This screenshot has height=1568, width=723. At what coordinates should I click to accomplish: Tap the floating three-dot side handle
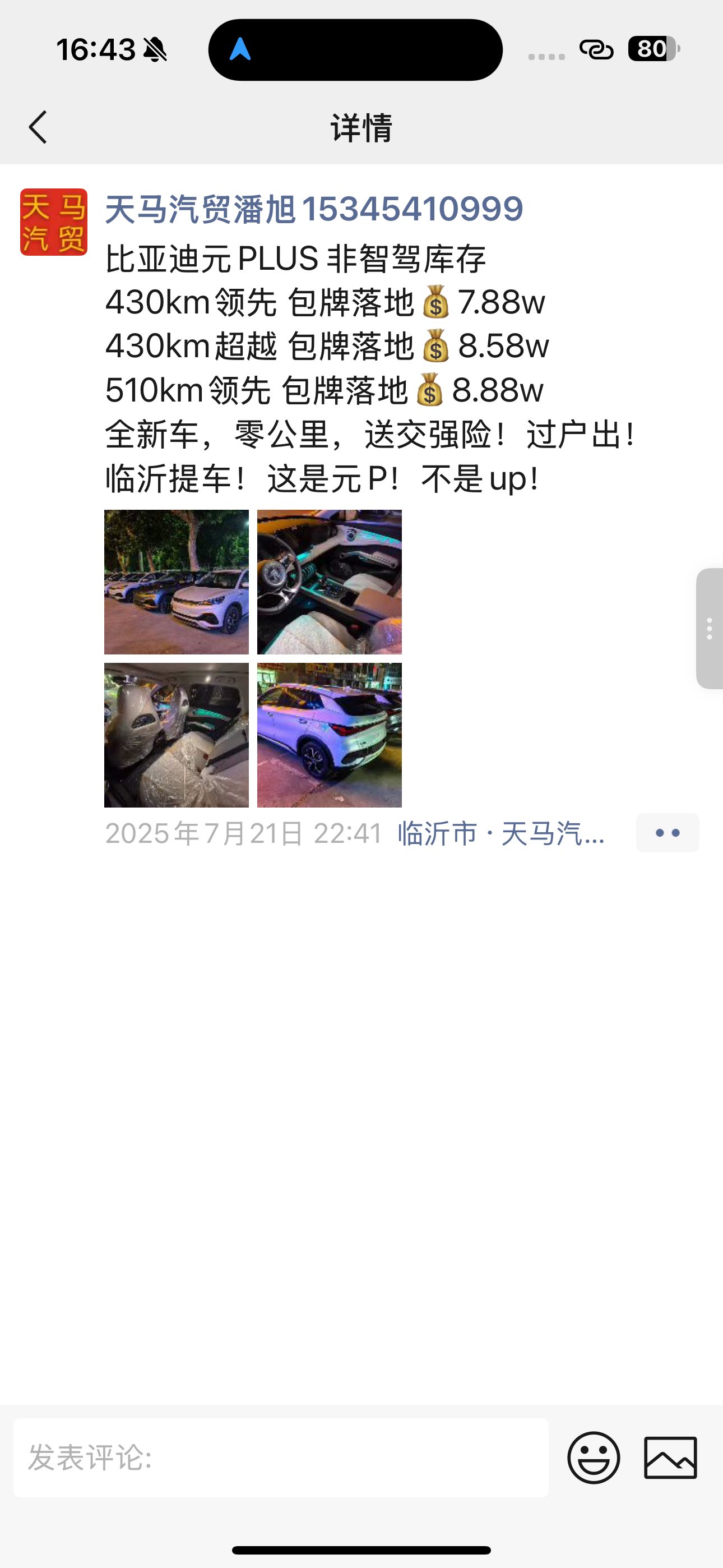(x=710, y=628)
